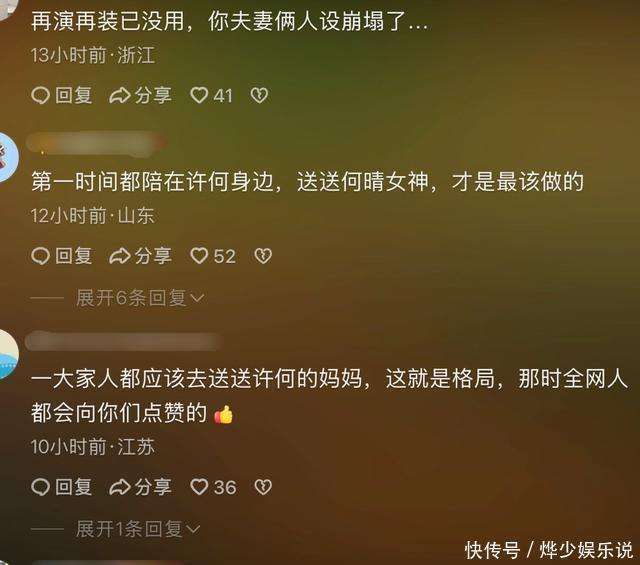Reply to the 10小时前 江苏 comment

(61, 487)
